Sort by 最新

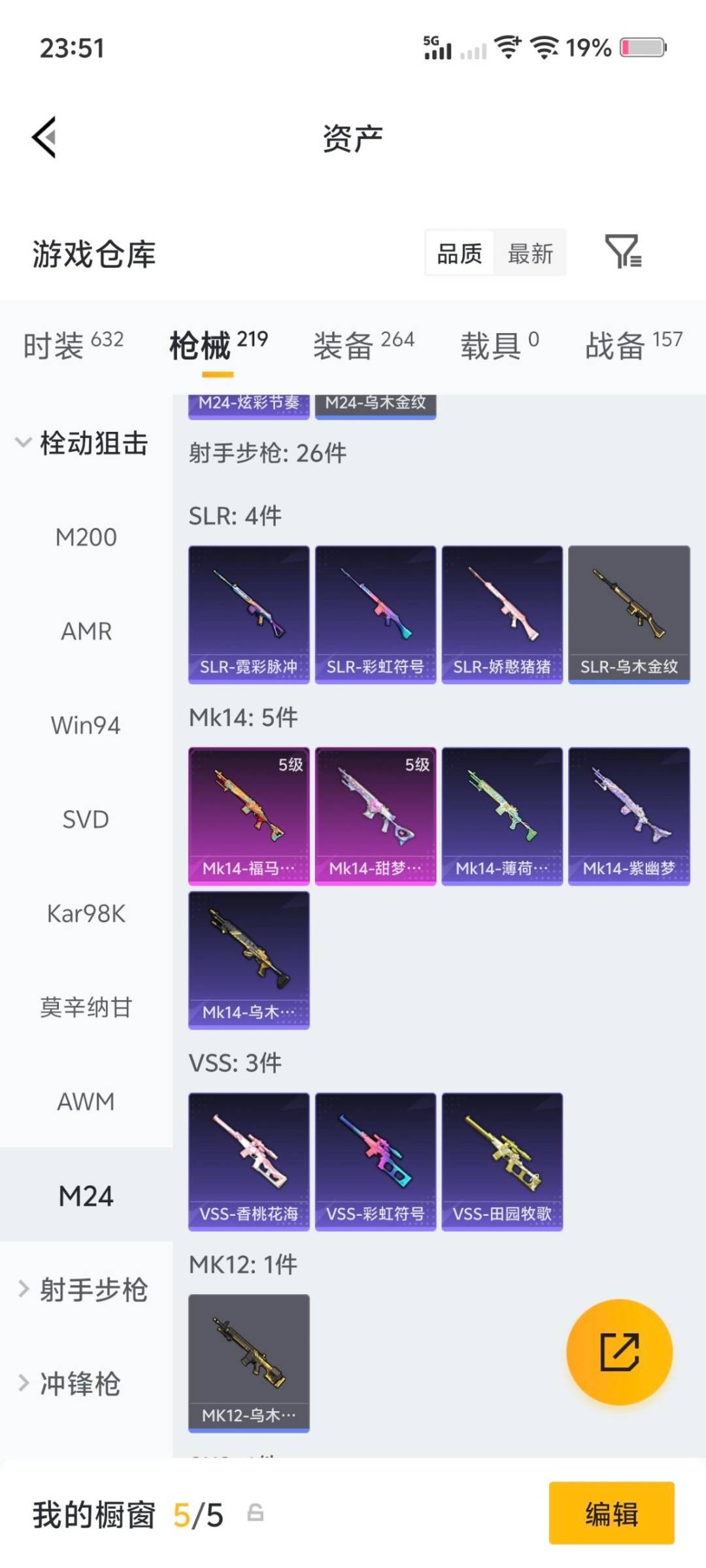click(x=530, y=253)
